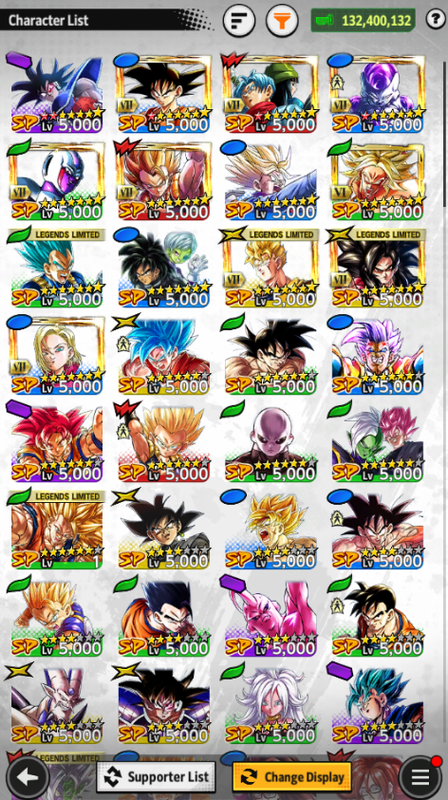
Task: Open the orange filter funnel
Action: pos(282,20)
